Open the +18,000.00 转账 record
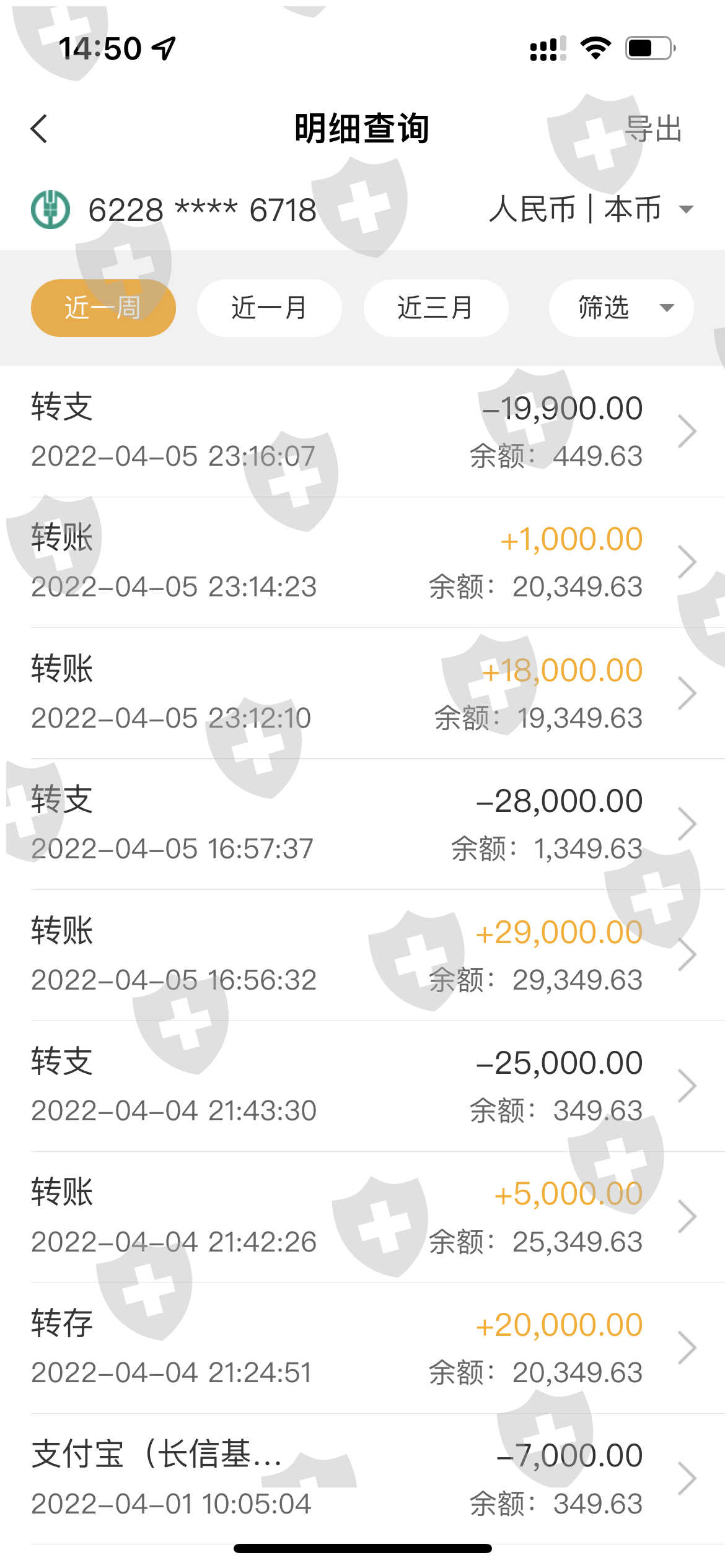Viewport: 725px width, 1568px height. pos(362,693)
